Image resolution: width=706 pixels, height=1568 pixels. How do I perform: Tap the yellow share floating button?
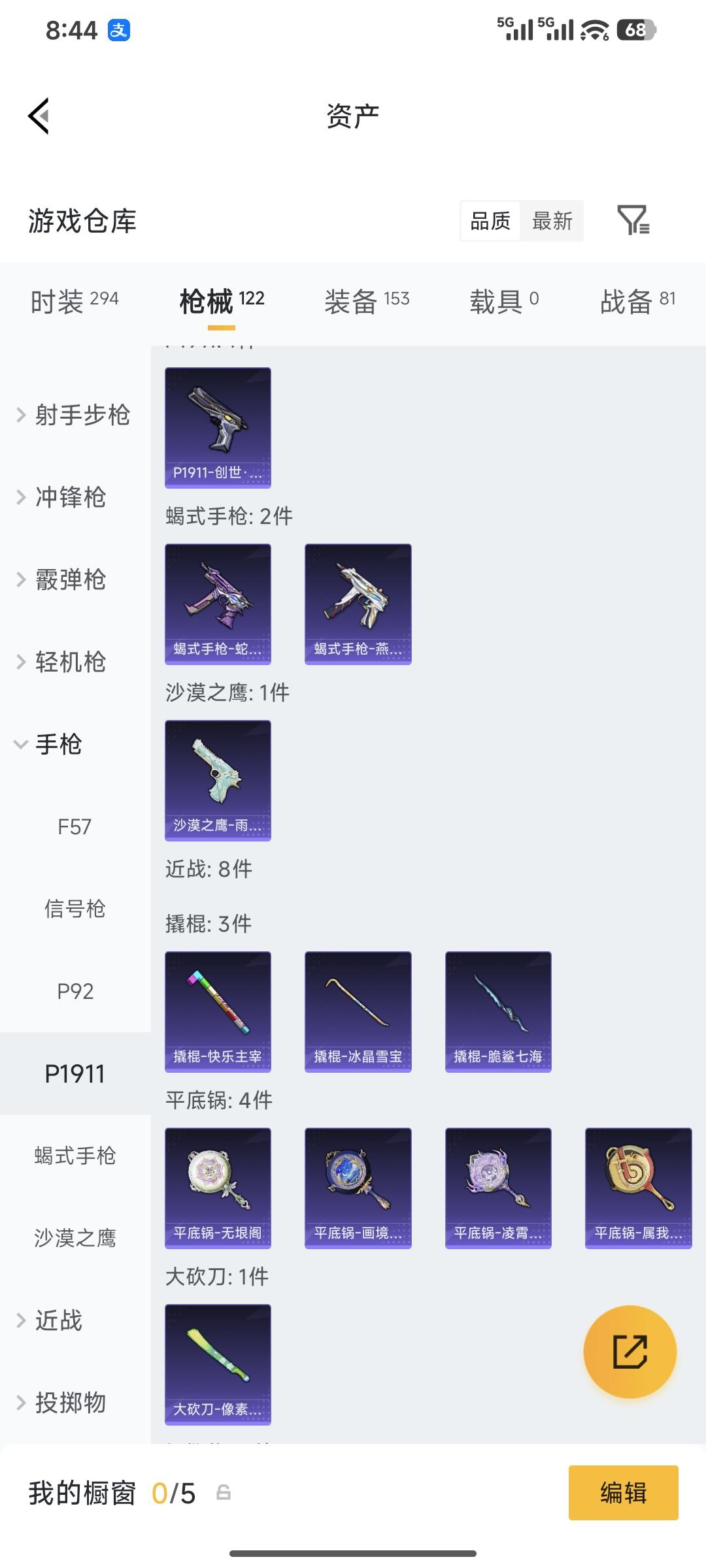[630, 1352]
